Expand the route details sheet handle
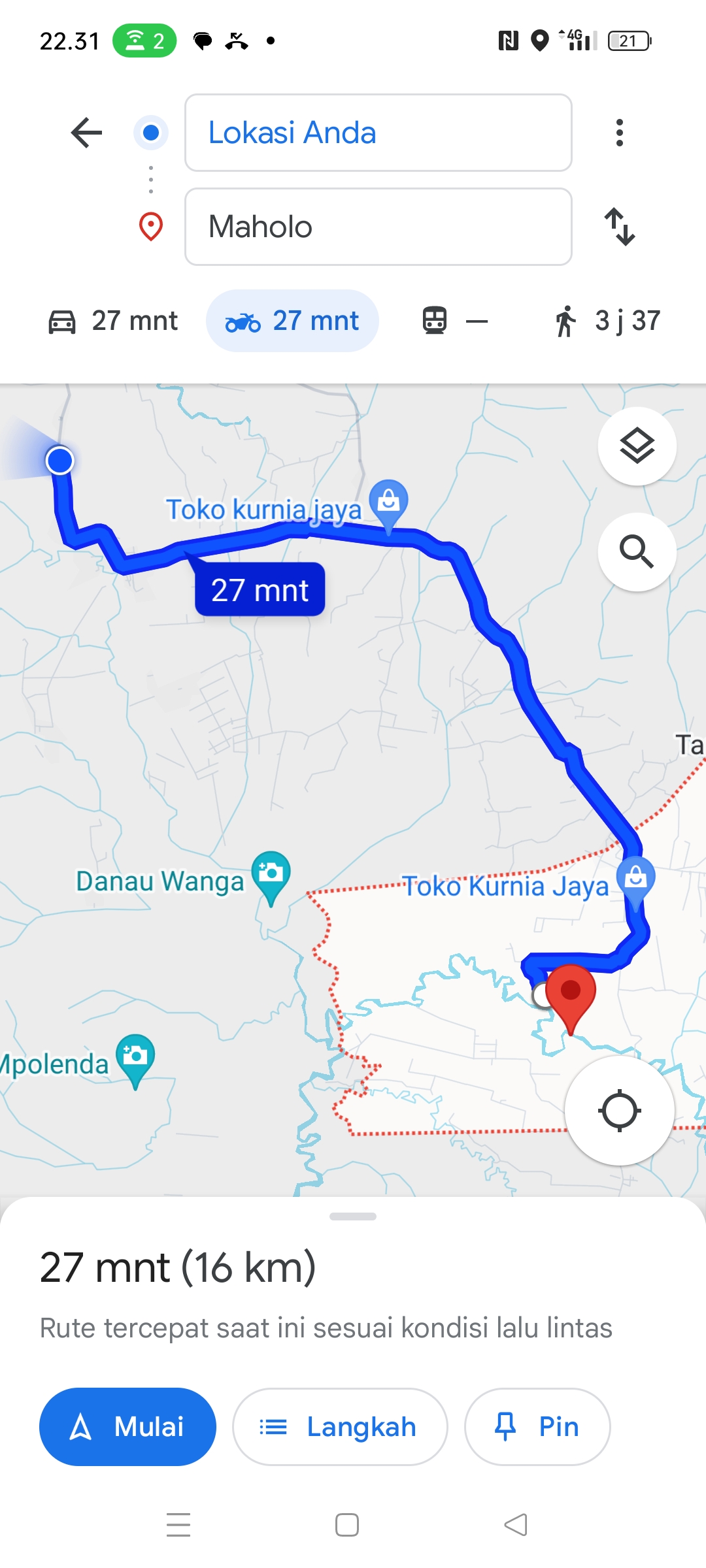This screenshot has width=706, height=1568. (x=353, y=1216)
